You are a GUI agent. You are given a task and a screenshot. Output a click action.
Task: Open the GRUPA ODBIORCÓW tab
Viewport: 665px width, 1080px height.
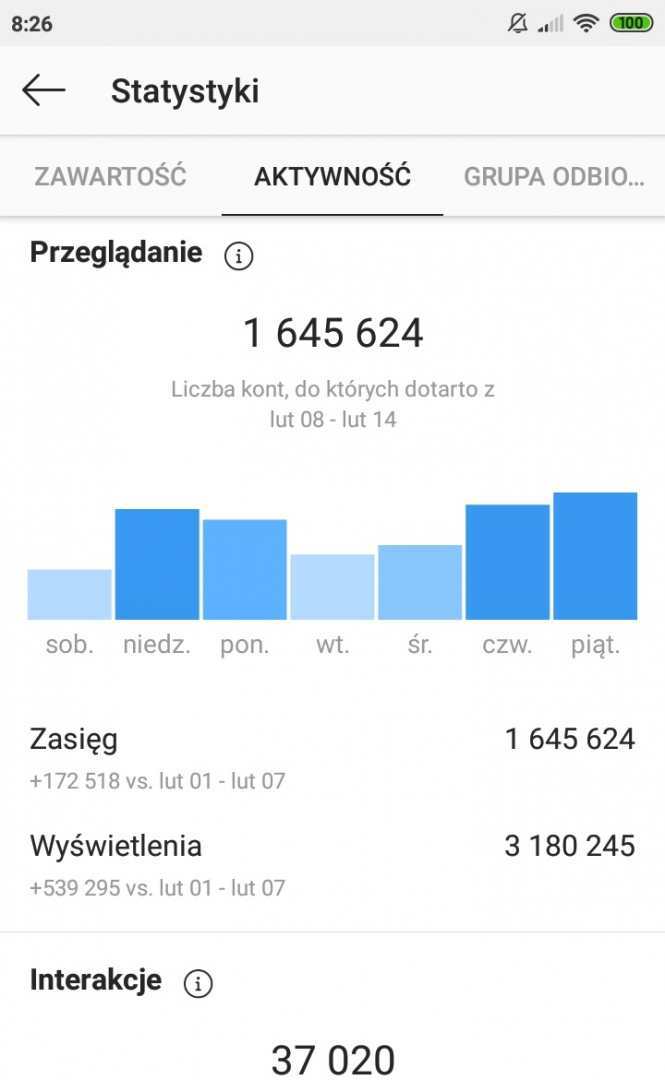point(553,177)
